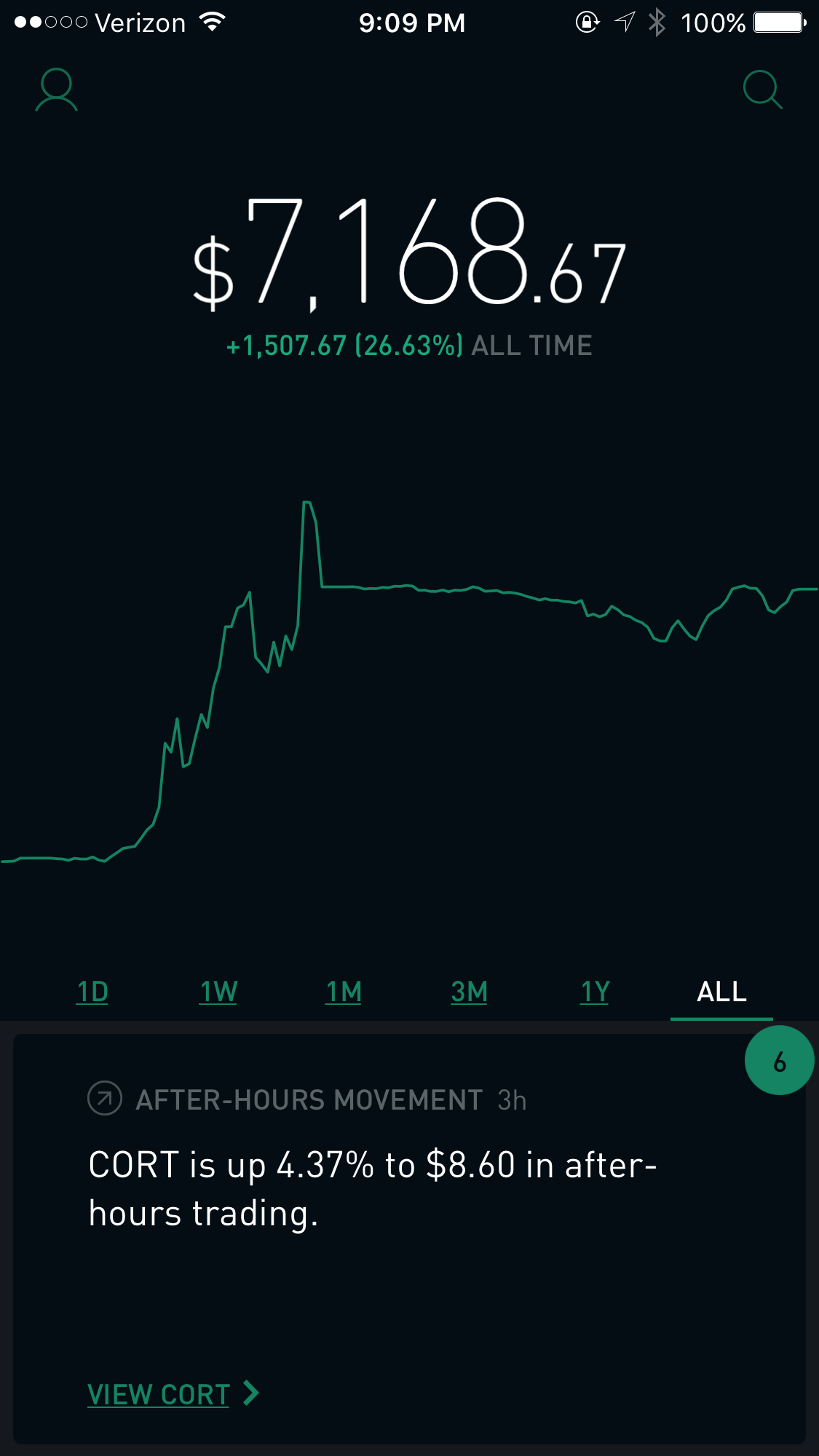Select the ALL chart range

pos(721,992)
